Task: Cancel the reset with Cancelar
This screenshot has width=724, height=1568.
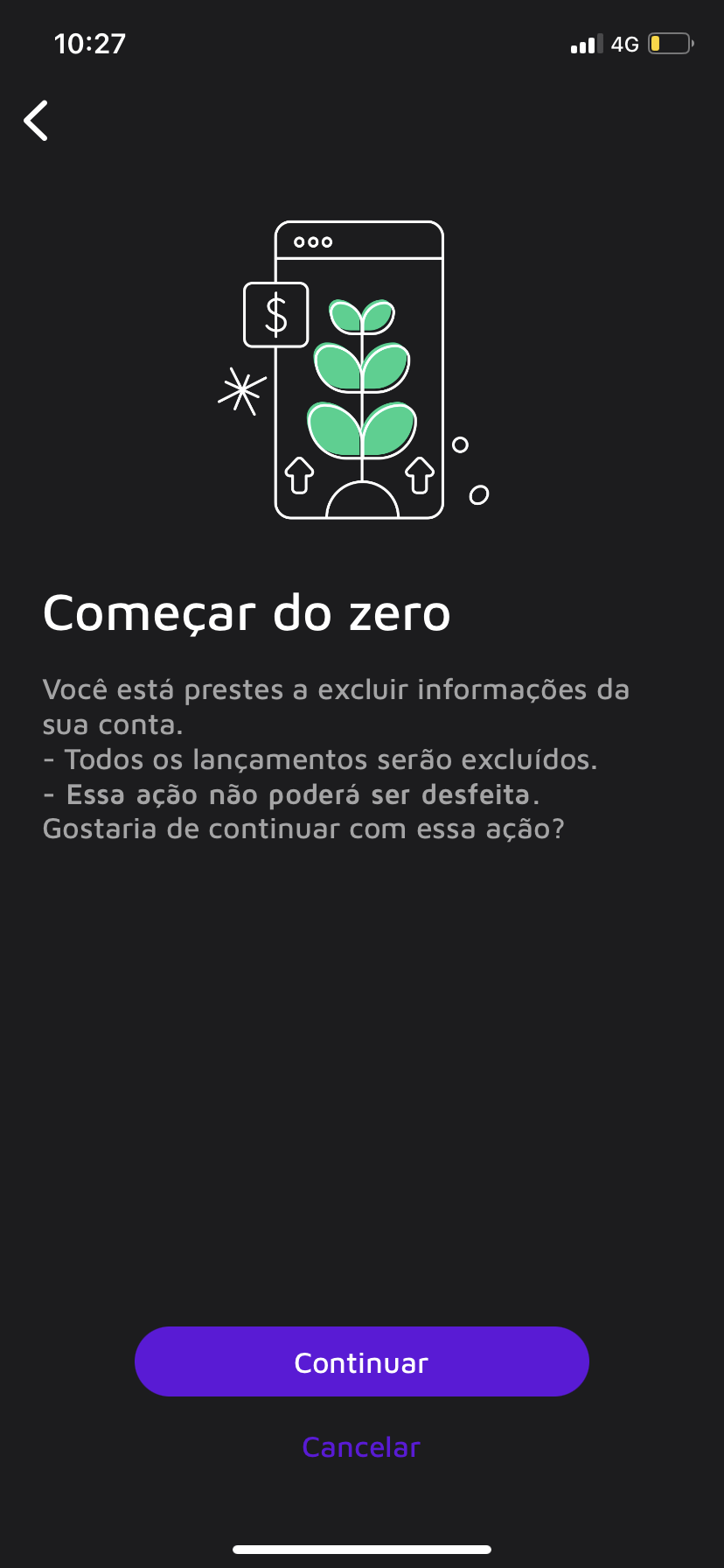Action: point(360,1445)
